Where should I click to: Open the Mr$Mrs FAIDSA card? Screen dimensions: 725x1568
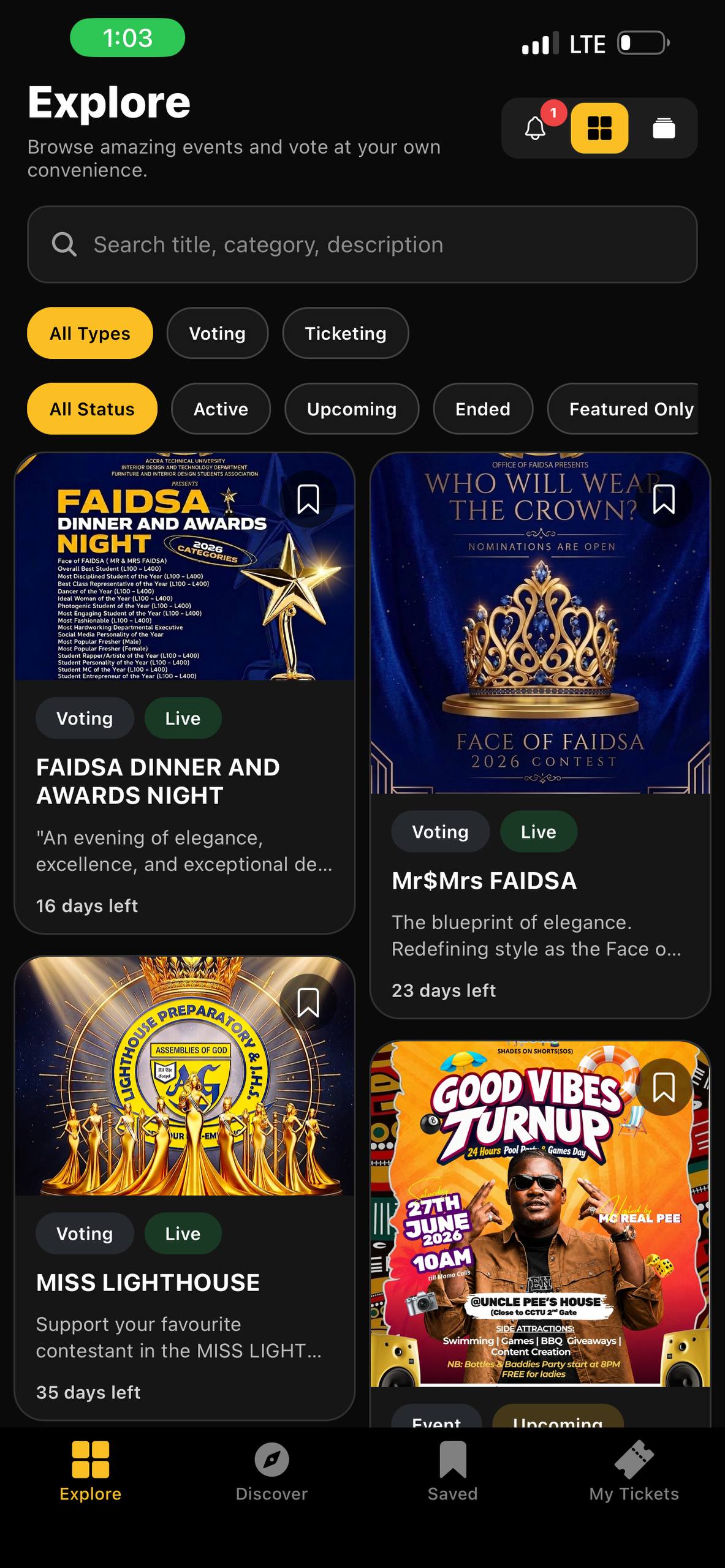(x=540, y=736)
